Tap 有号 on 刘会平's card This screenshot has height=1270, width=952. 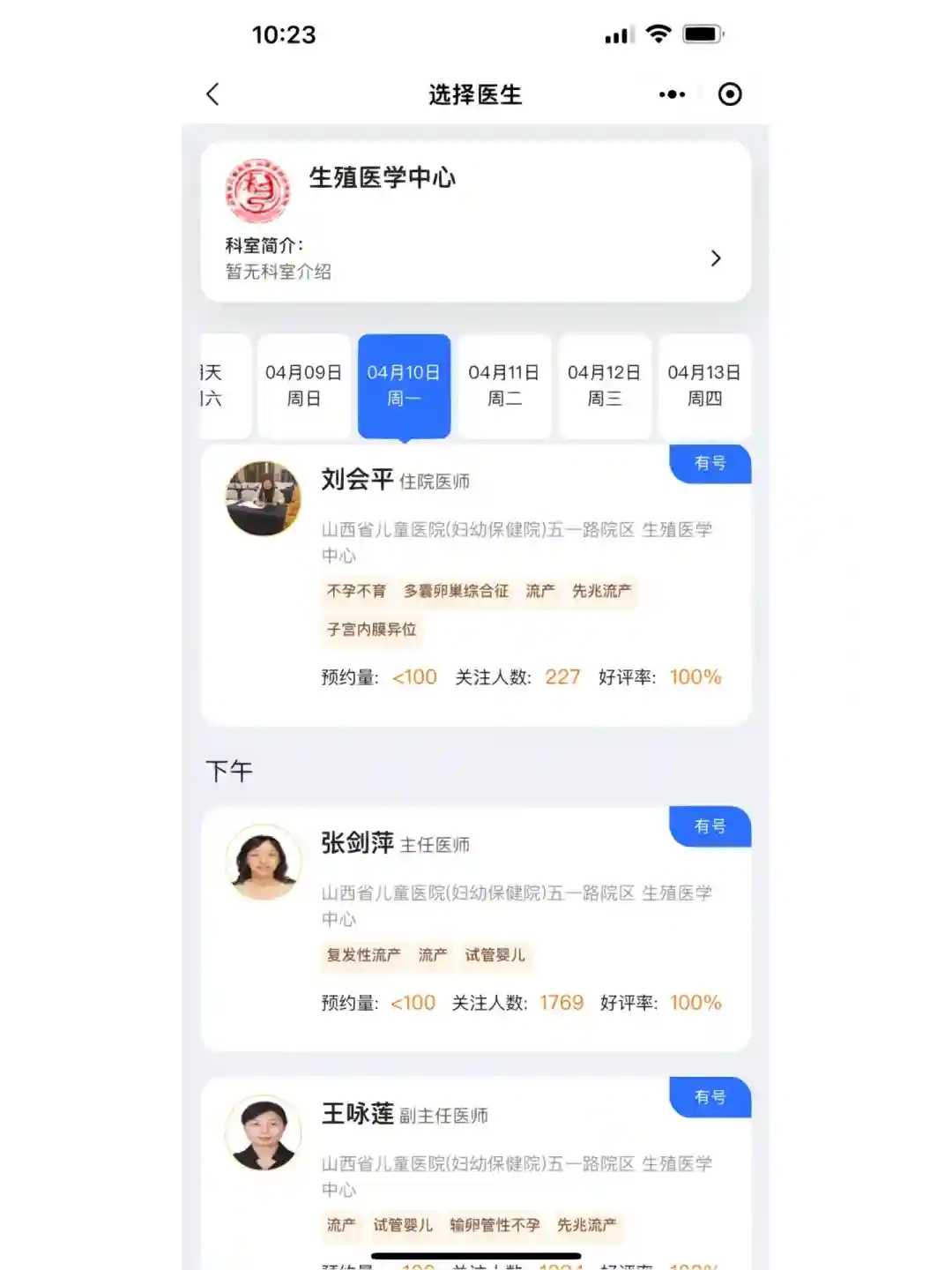(x=710, y=463)
